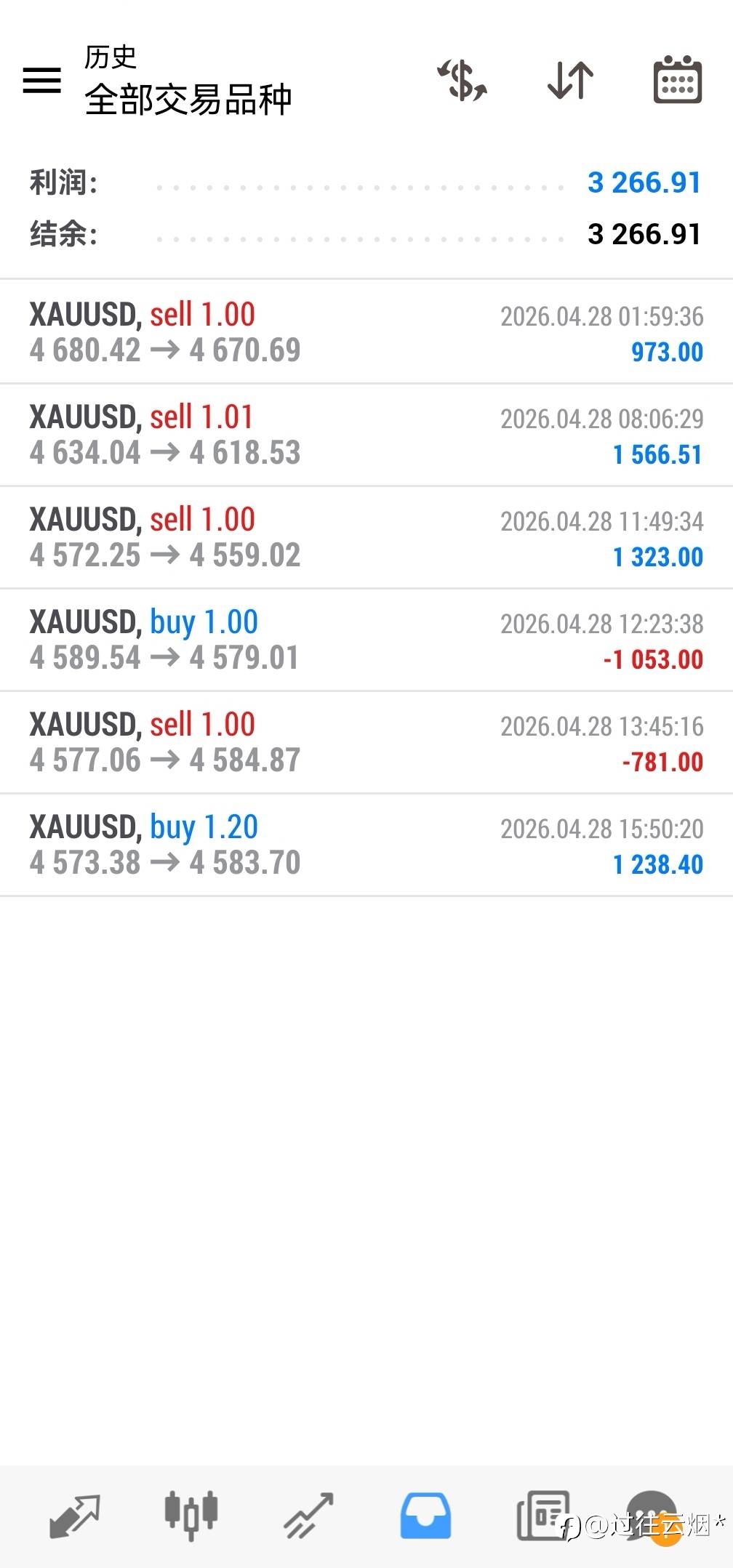
Task: View details of the sell trade losing -781.00
Action: tap(366, 742)
